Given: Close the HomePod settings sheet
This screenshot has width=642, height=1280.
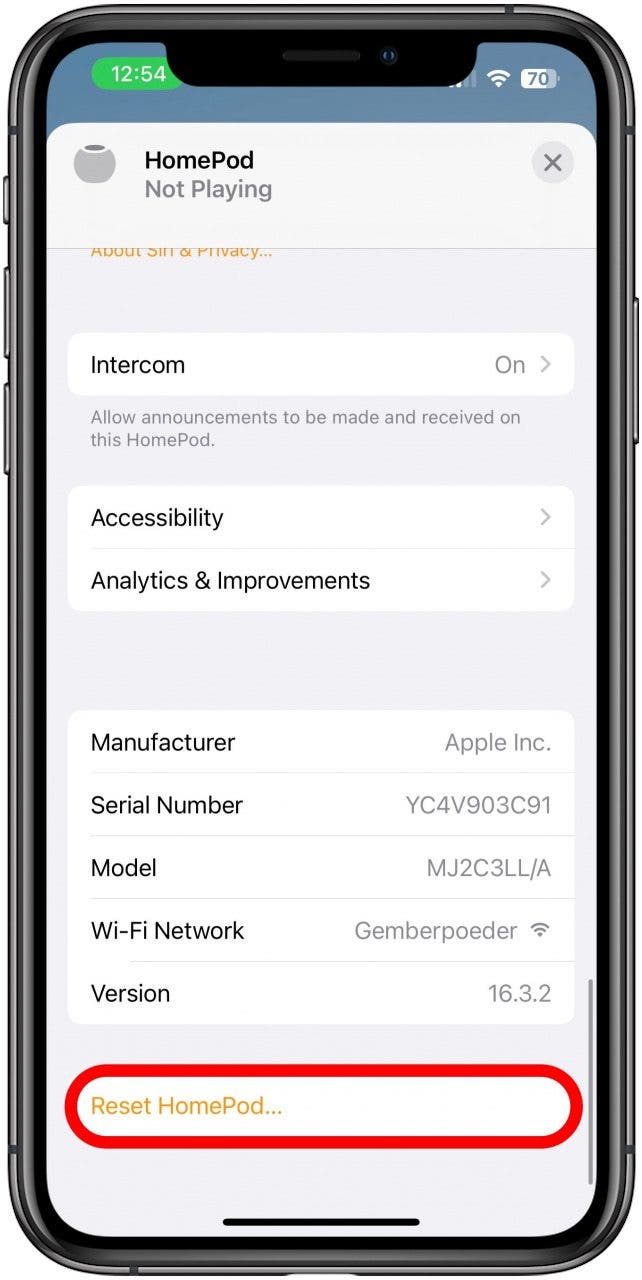Looking at the screenshot, I should (x=552, y=162).
